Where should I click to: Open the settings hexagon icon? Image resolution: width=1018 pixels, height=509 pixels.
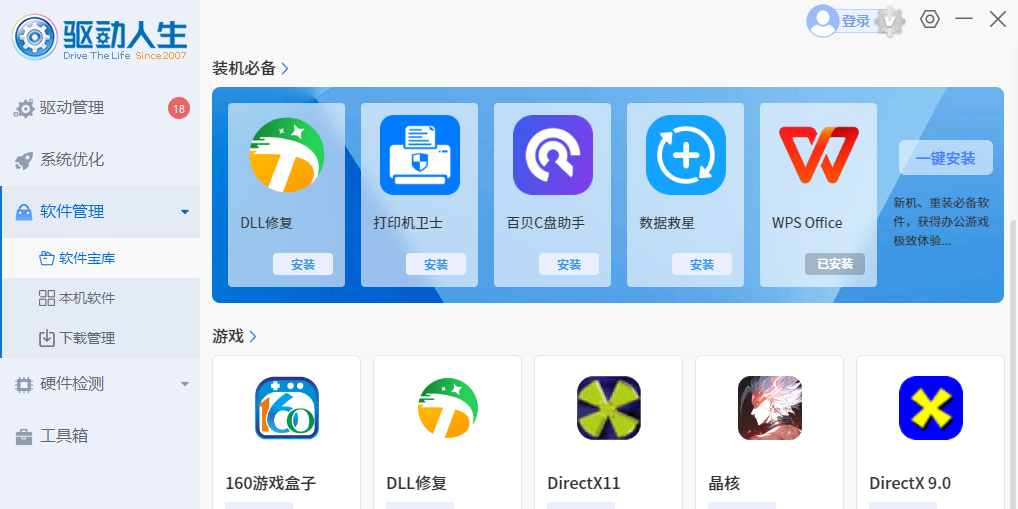click(930, 19)
